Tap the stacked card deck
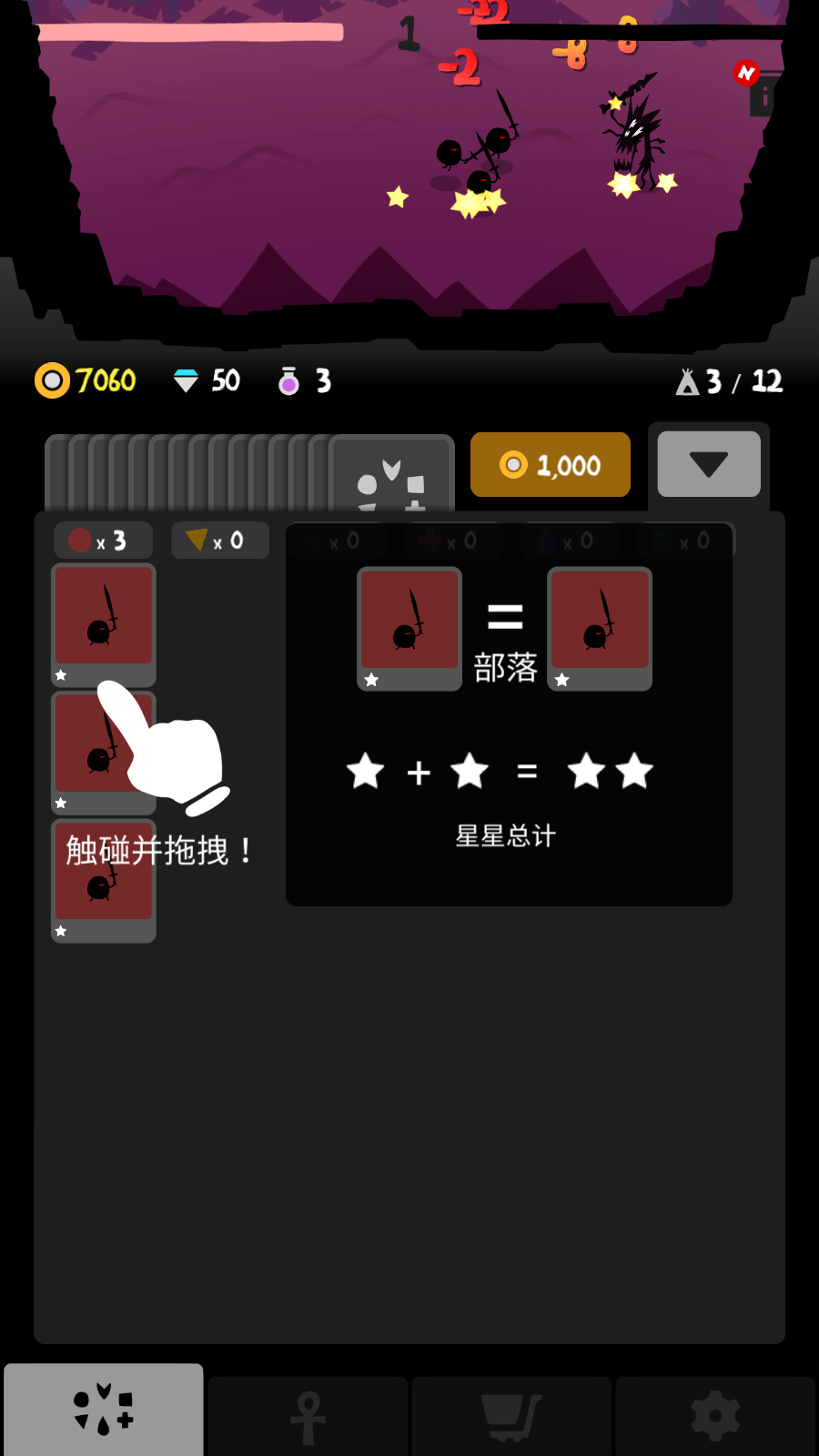Screen dimensions: 819x1456 tap(249, 472)
